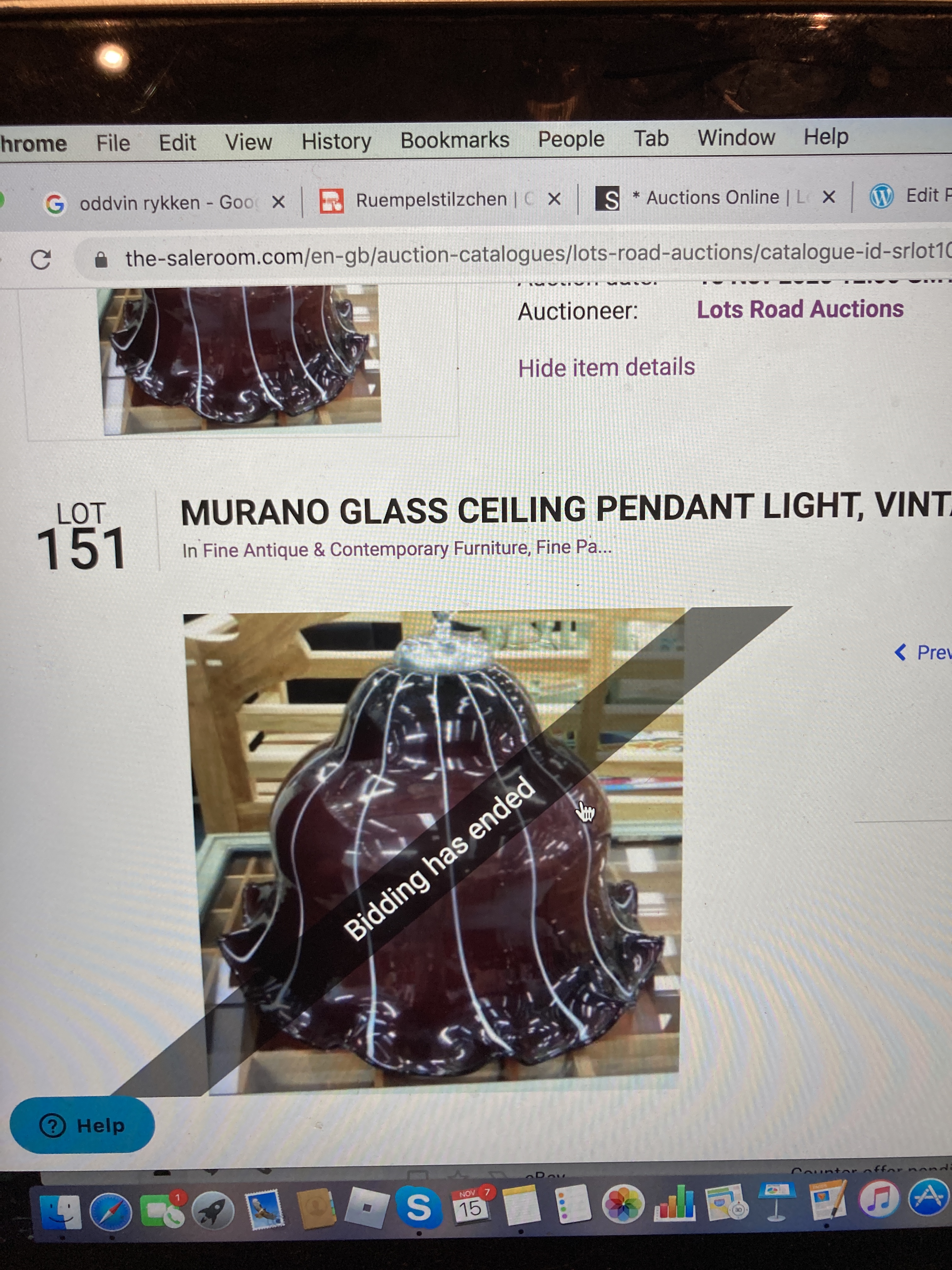Close the Ruempelstilzchen tab
Image resolution: width=952 pixels, height=1270 pixels.
[554, 199]
